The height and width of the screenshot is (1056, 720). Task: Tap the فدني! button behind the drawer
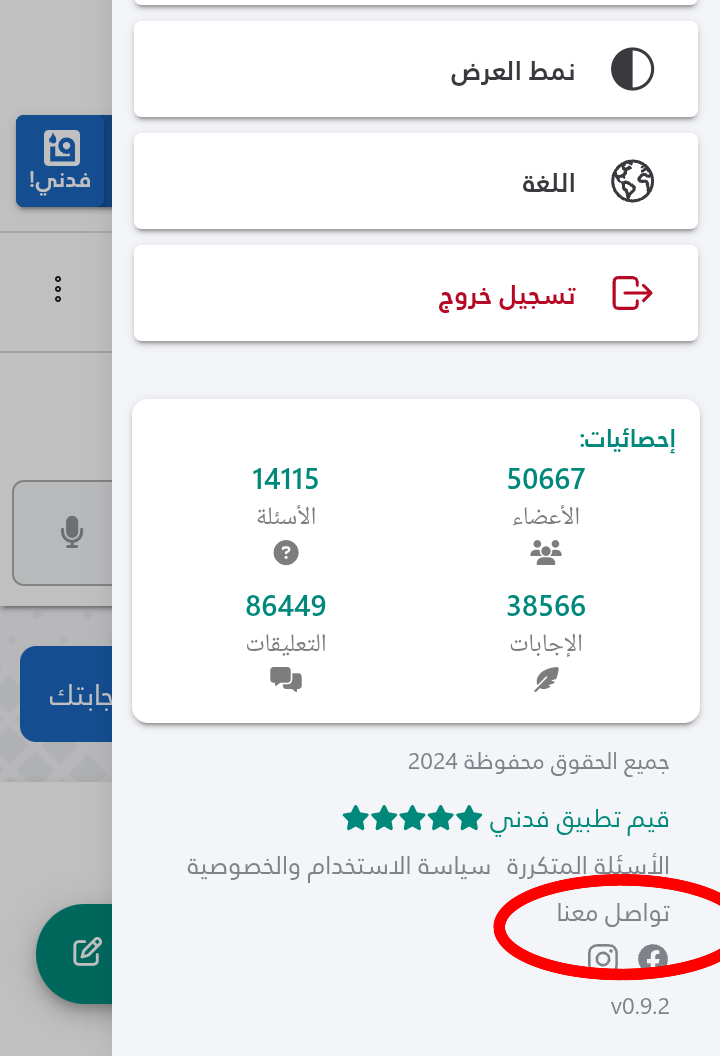[62, 162]
